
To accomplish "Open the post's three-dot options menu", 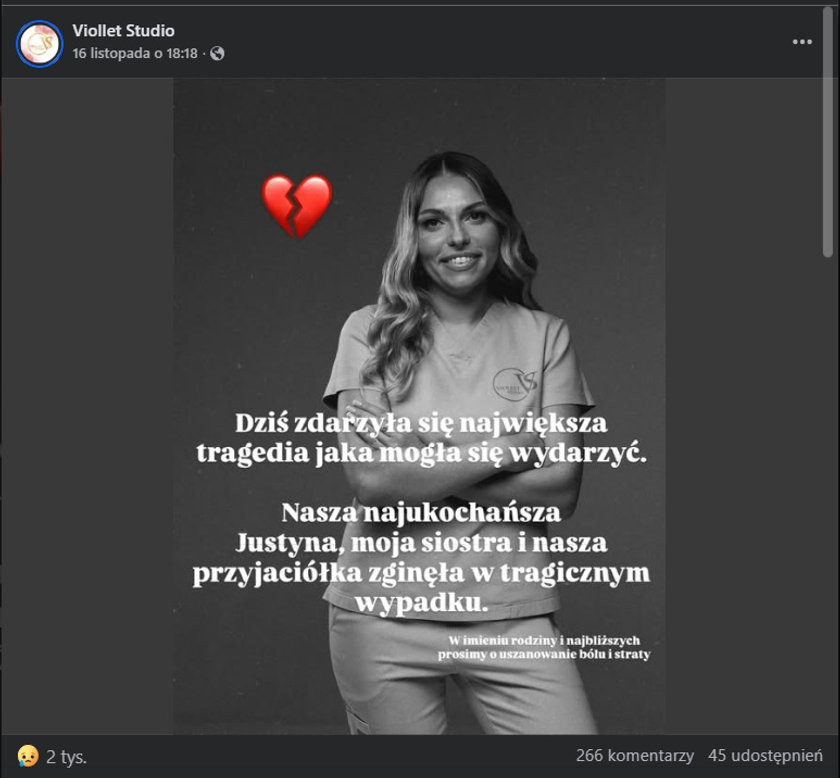I will coord(802,42).
